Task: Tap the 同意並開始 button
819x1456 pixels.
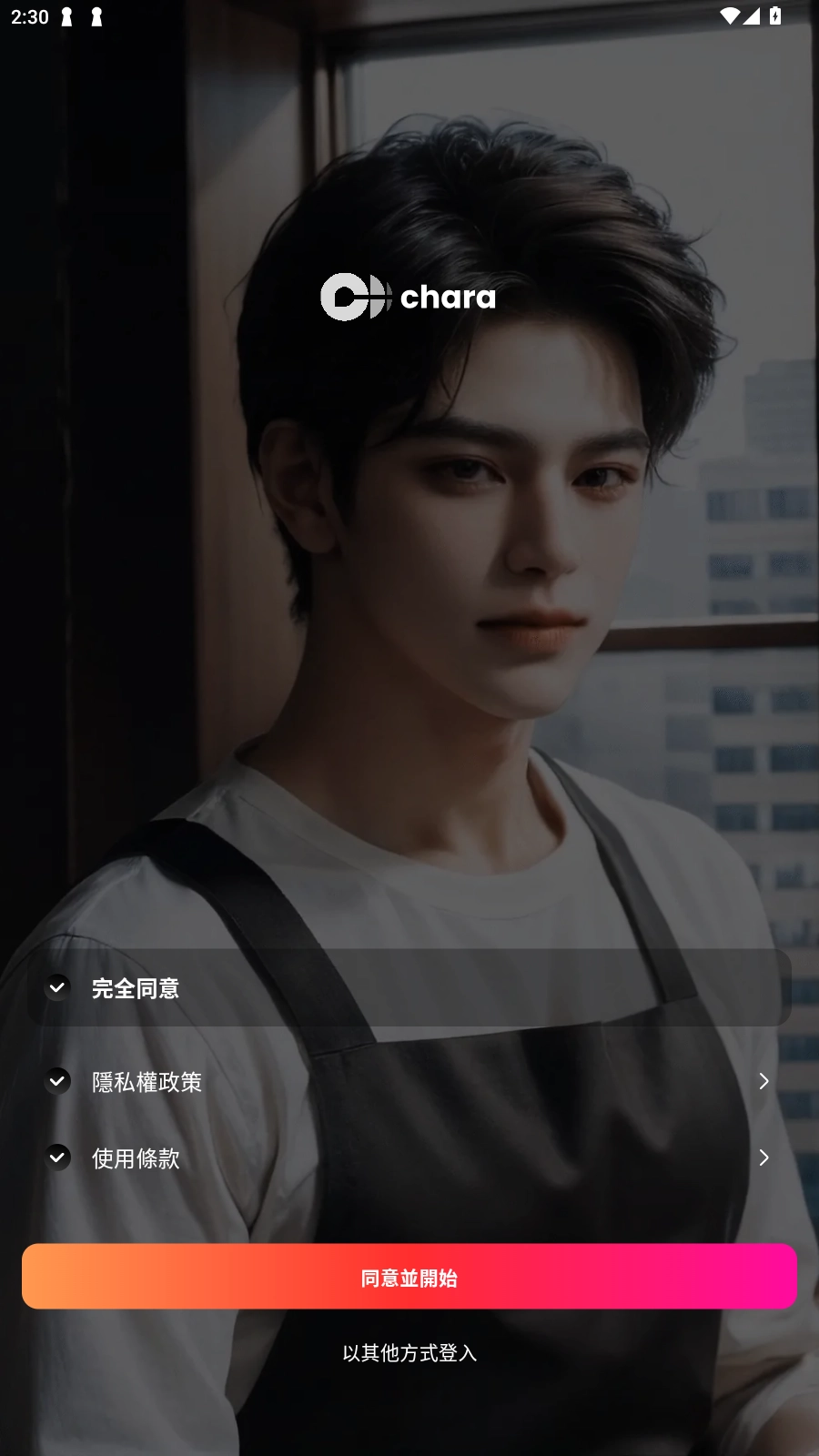Action: click(409, 1277)
